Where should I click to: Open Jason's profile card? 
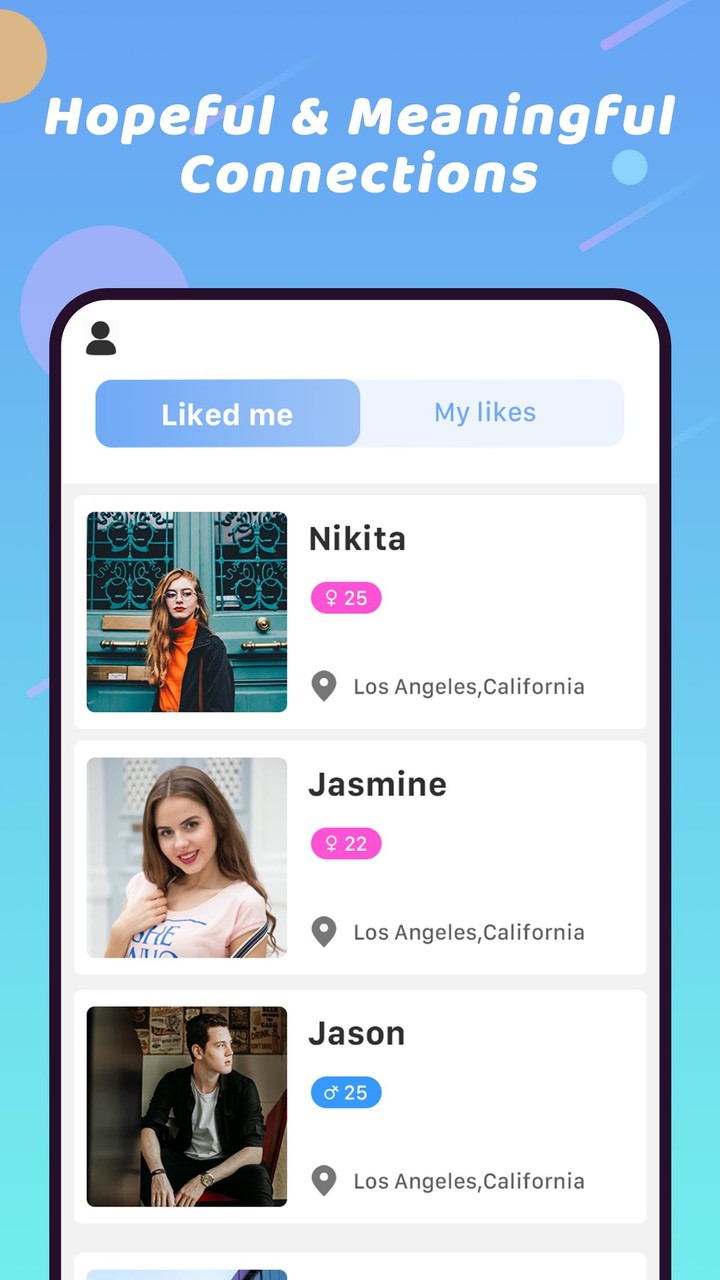coord(360,1107)
